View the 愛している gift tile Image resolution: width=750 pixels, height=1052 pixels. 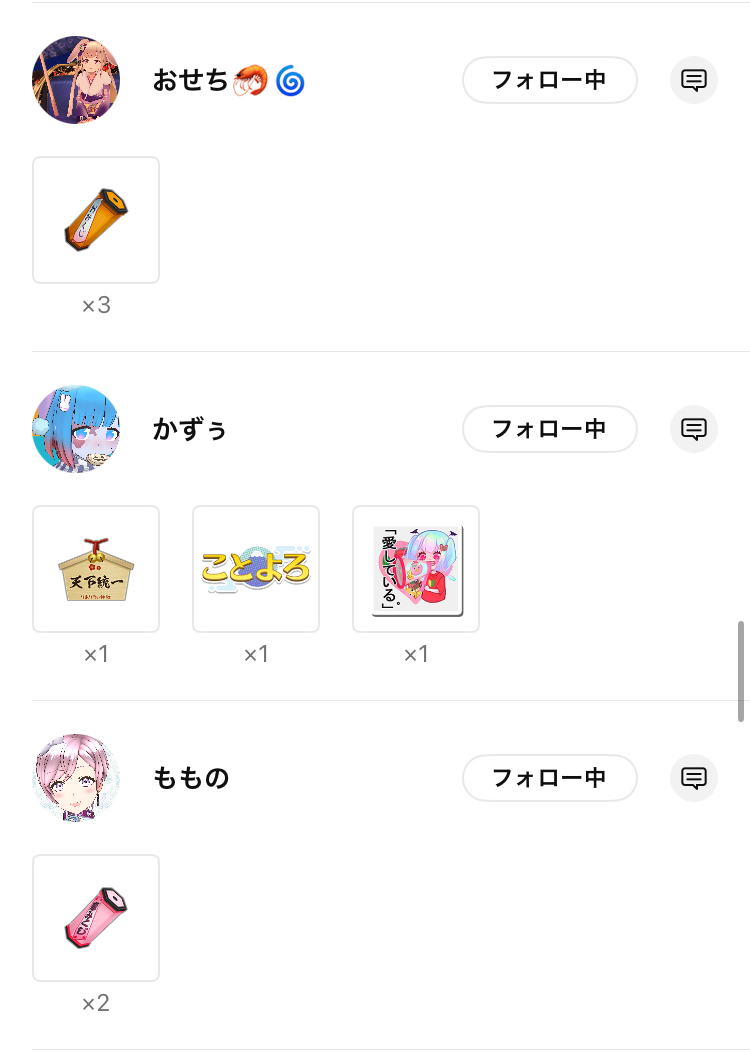[416, 569]
